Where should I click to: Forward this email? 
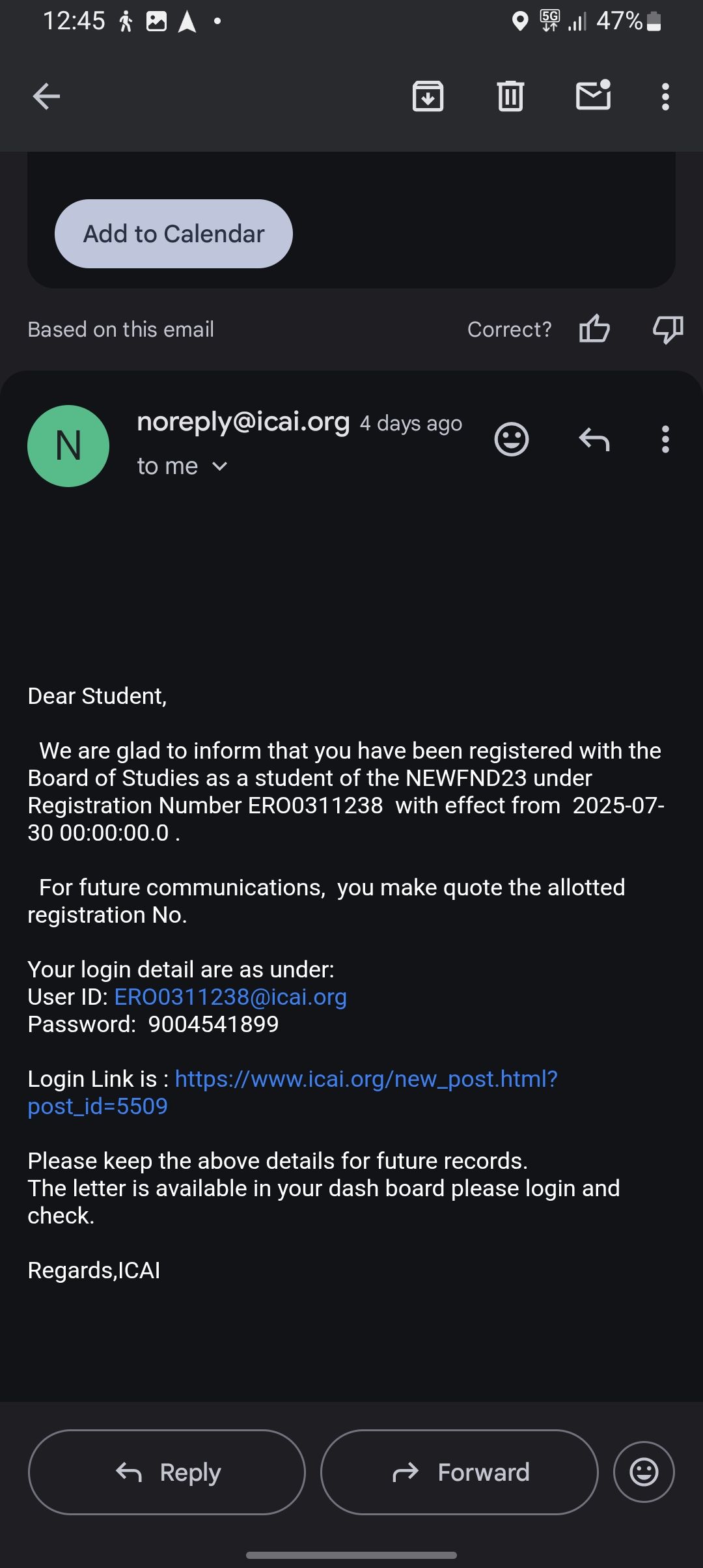tap(460, 1472)
